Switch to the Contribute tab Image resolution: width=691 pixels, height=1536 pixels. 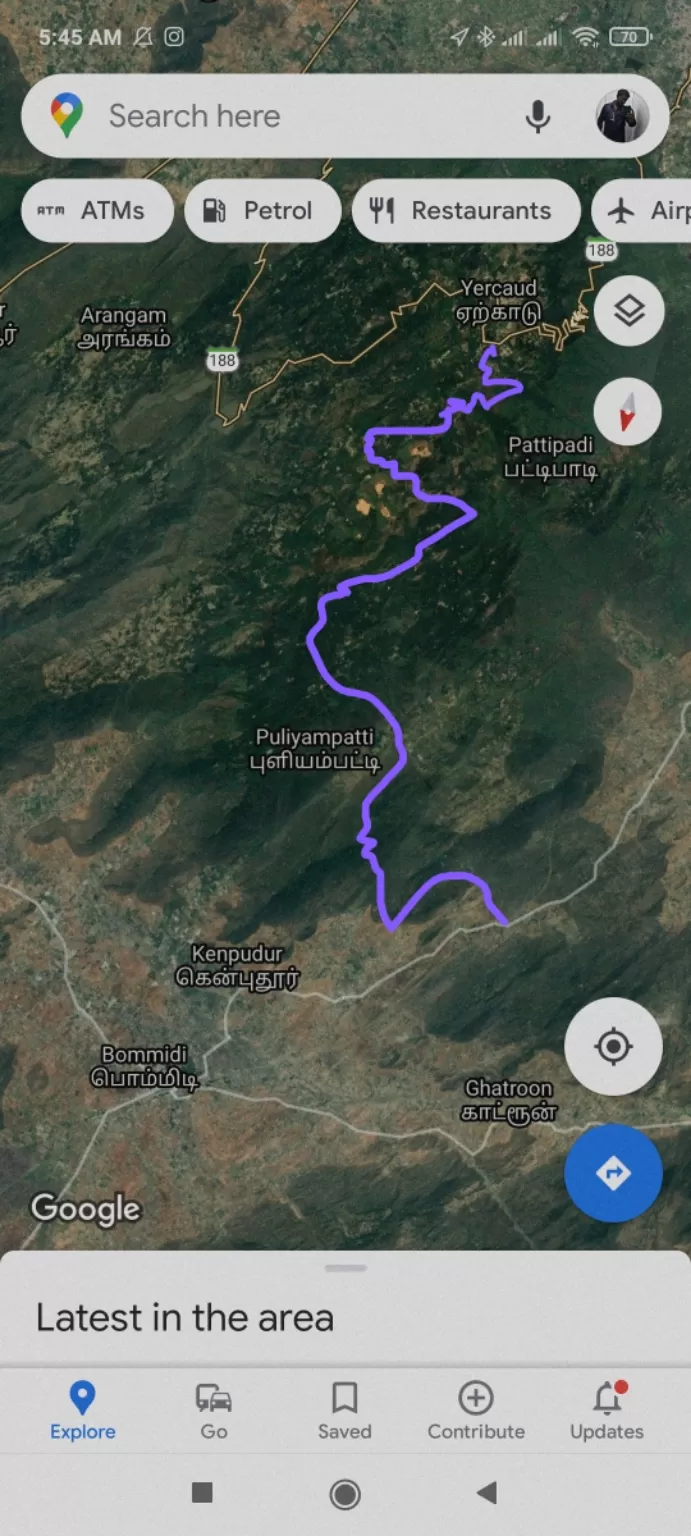[476, 1411]
